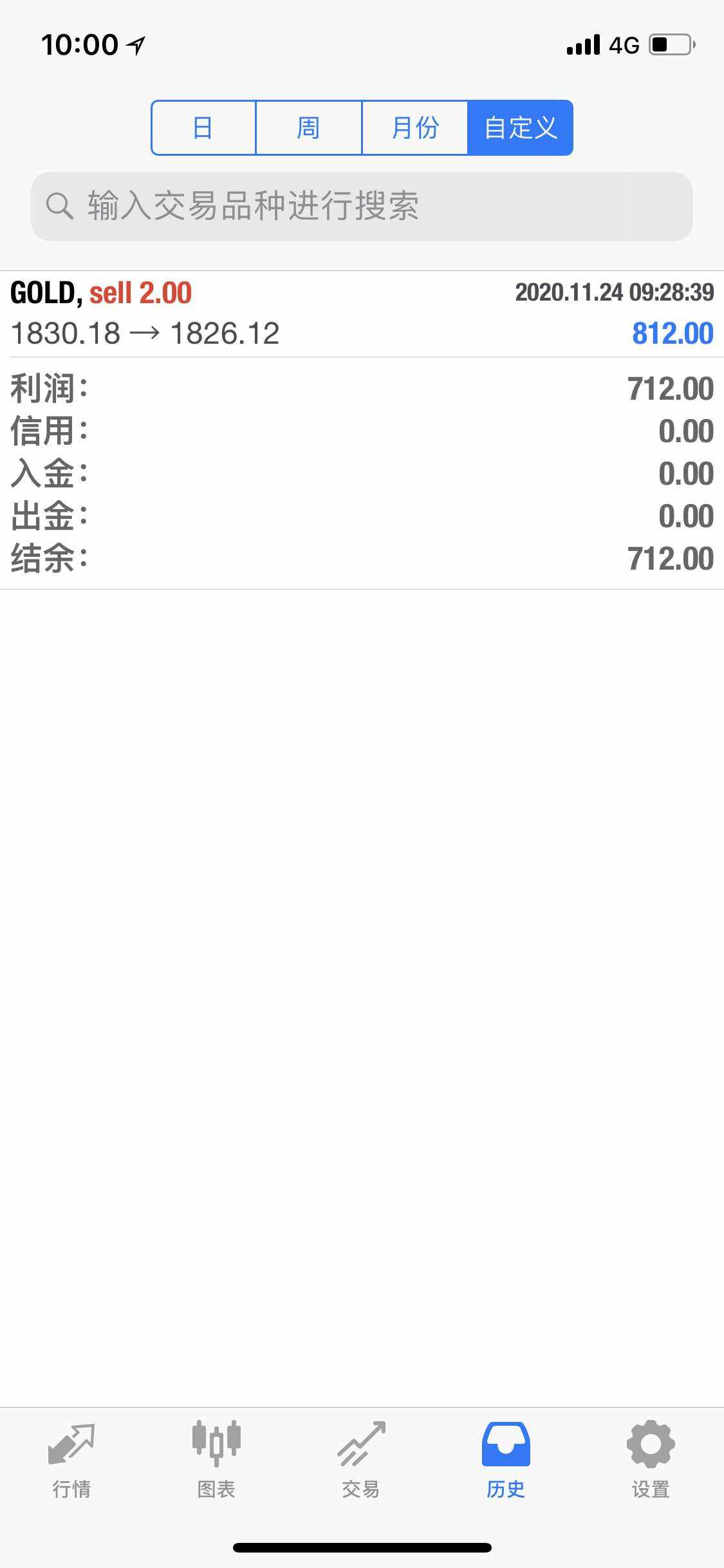Tap the 输入交易品种进行搜索 search field
Viewport: 724px width, 1568px height.
click(x=362, y=207)
